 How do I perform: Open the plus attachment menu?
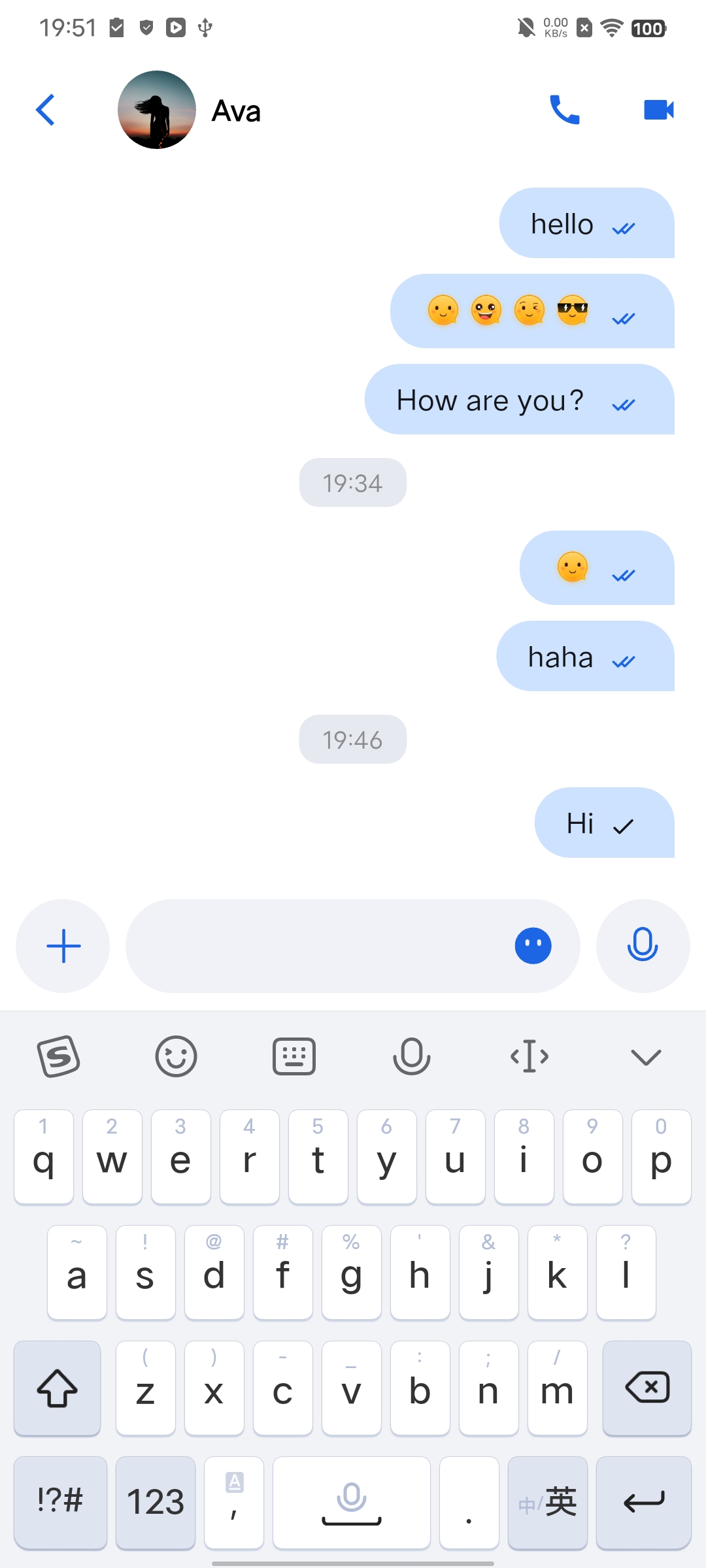[63, 946]
